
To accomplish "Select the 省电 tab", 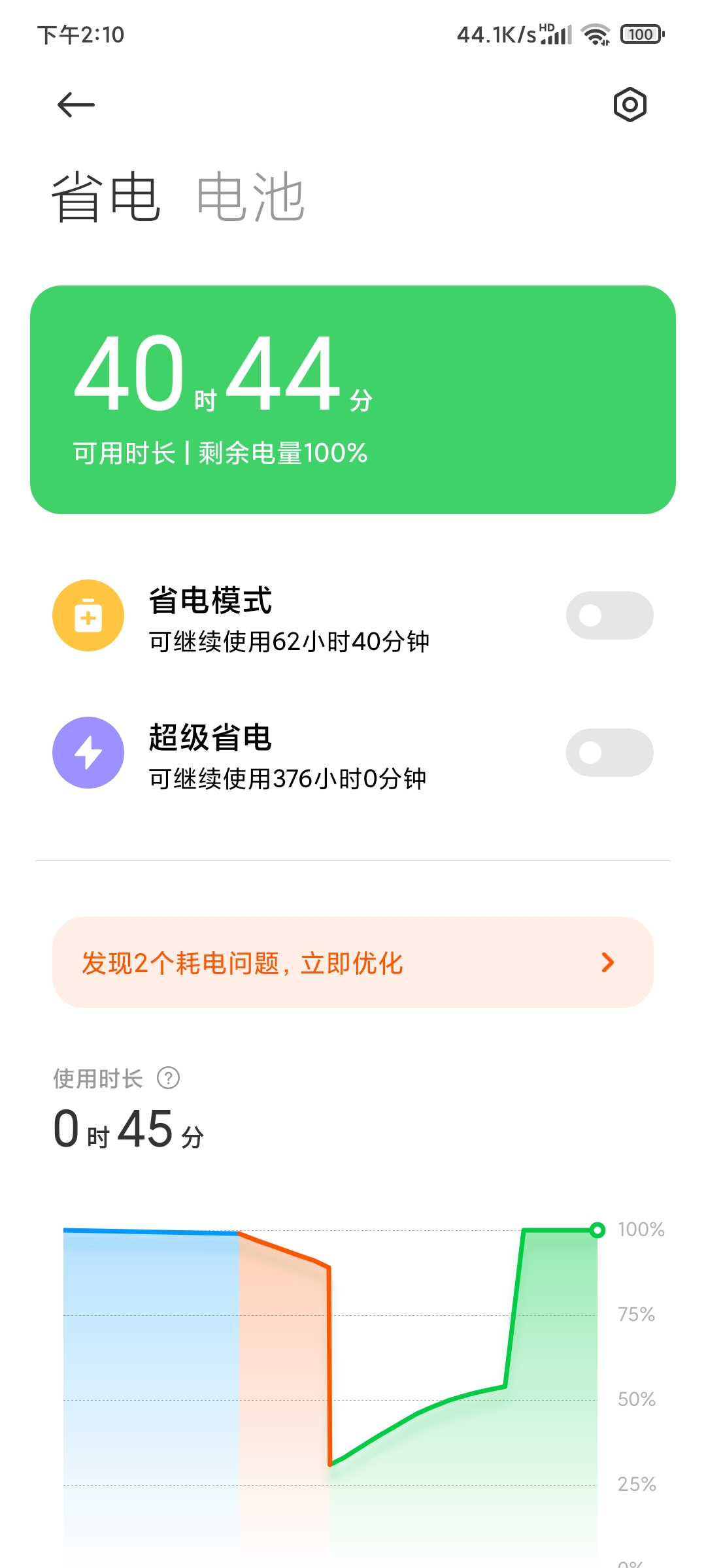I will point(106,197).
